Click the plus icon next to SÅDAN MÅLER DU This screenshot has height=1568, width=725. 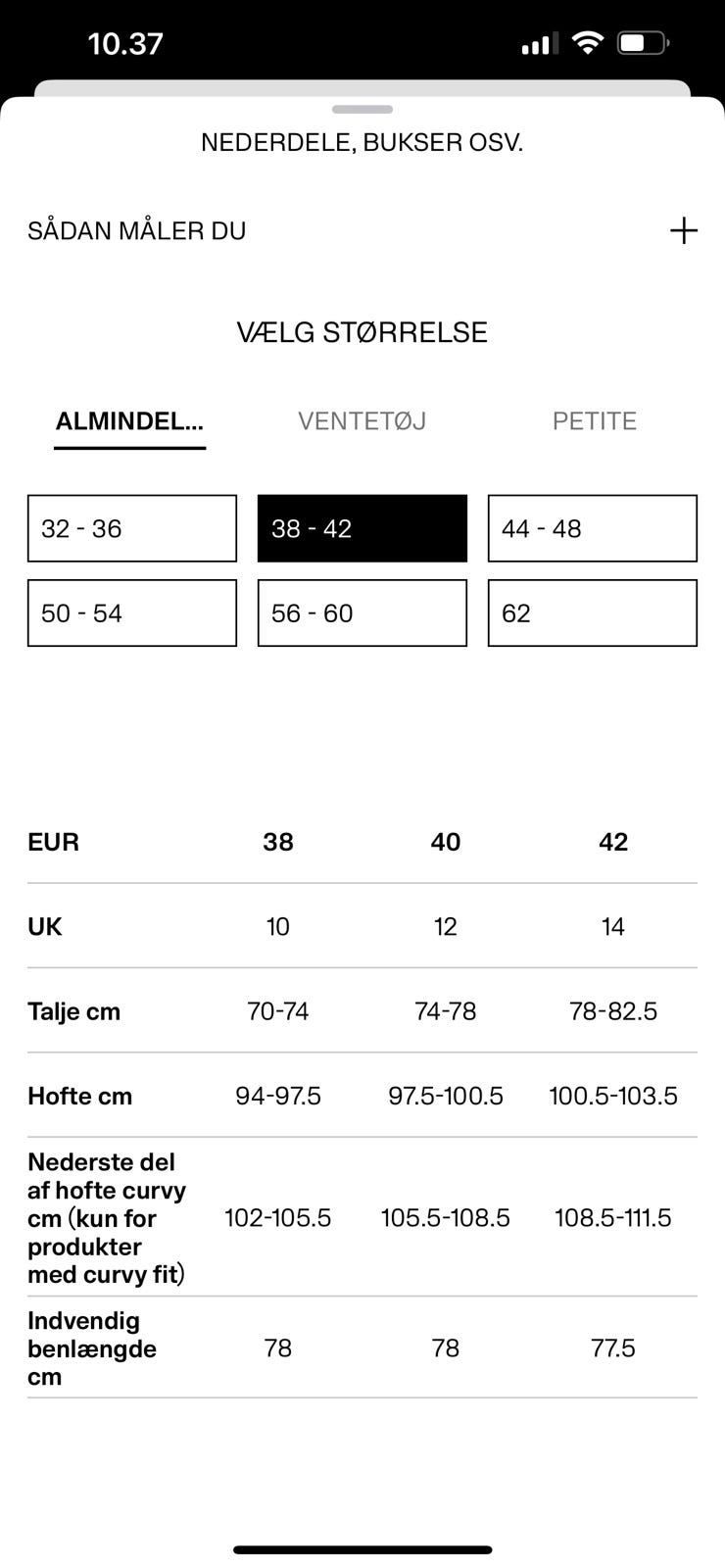coord(683,230)
